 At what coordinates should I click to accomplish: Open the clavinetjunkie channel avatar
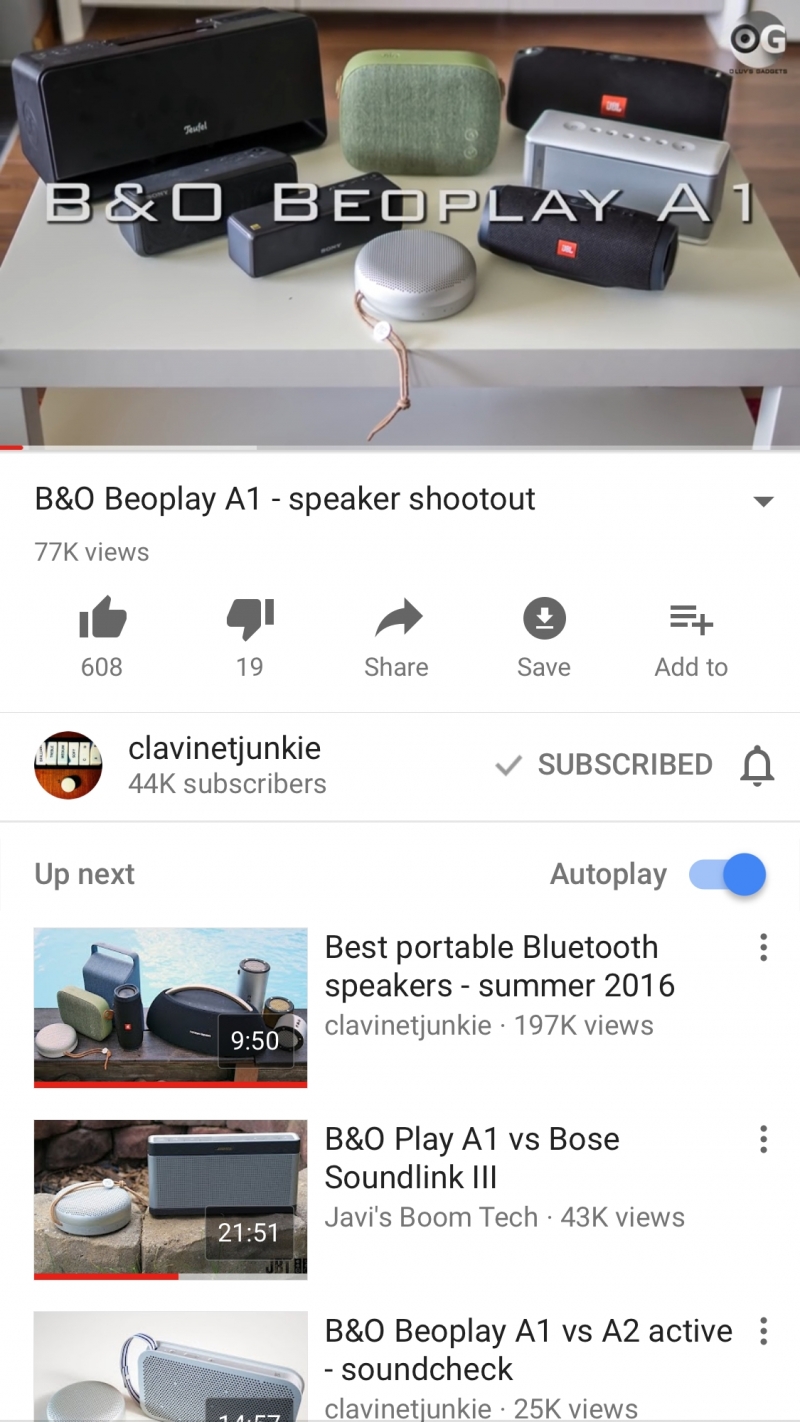[x=68, y=765]
